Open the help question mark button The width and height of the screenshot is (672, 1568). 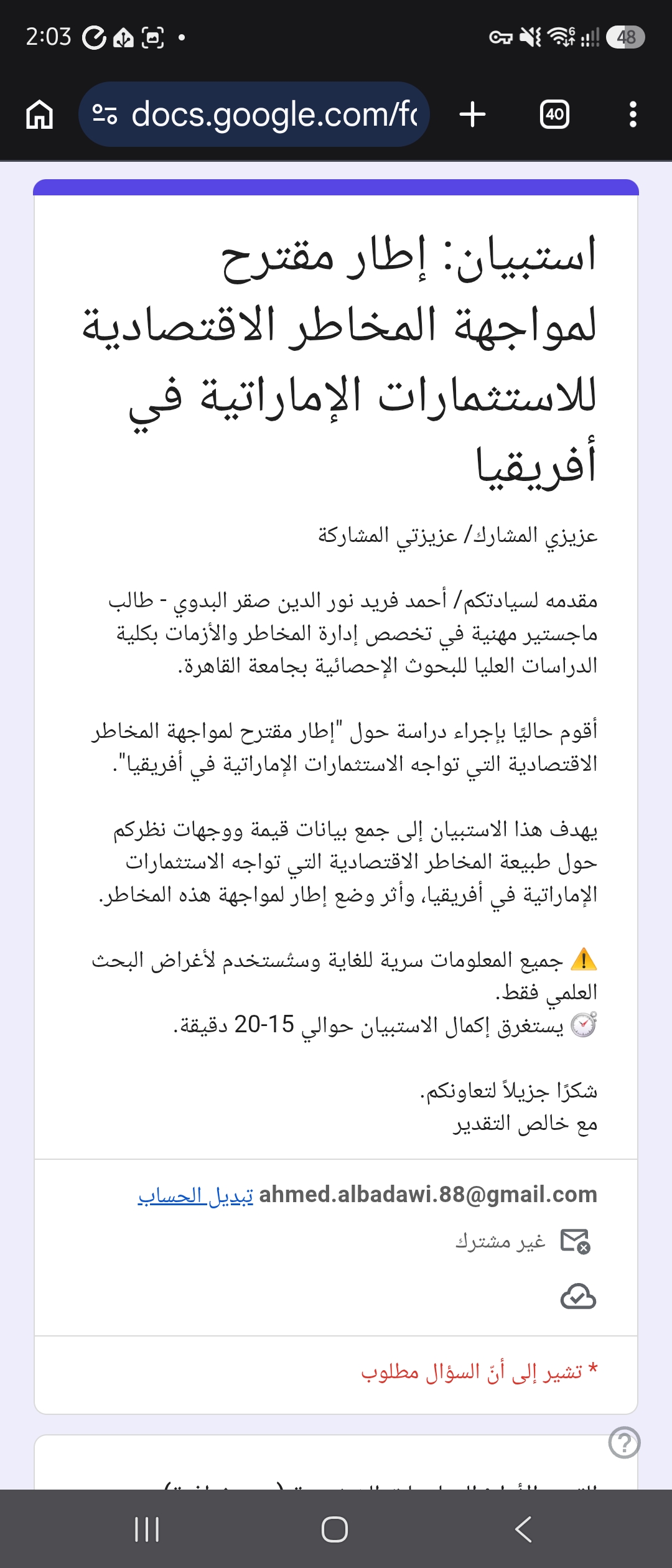(624, 1442)
